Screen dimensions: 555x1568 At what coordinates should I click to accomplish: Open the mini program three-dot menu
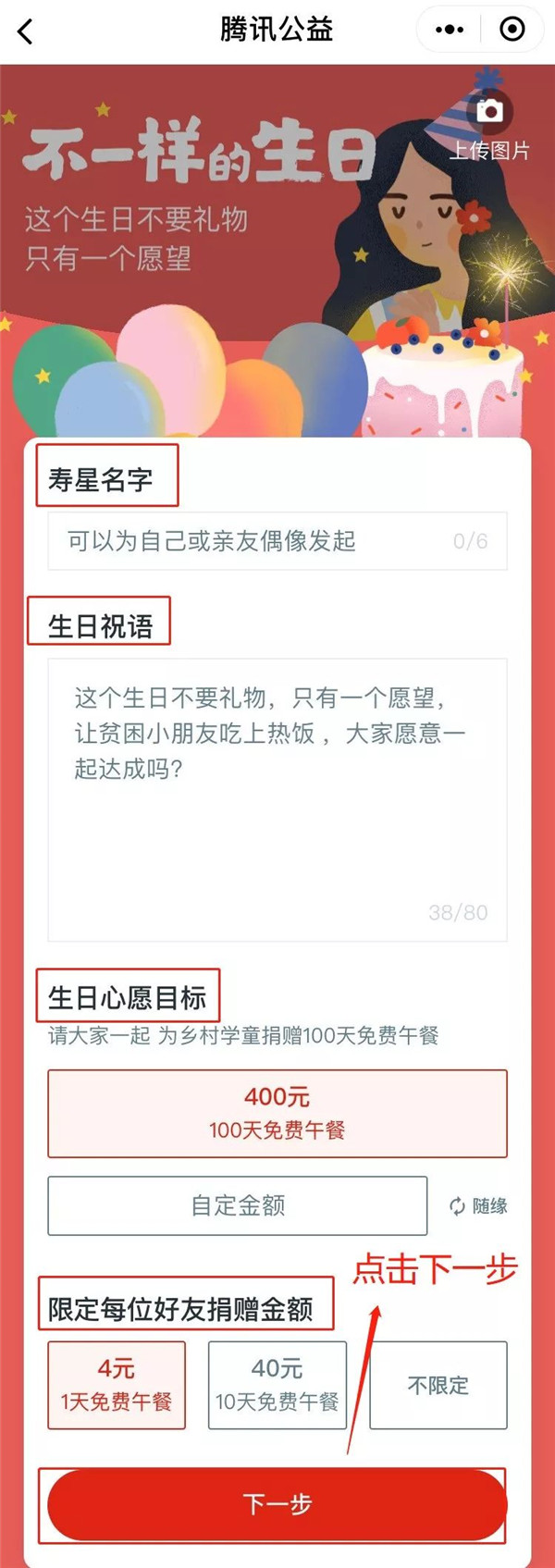(x=450, y=30)
